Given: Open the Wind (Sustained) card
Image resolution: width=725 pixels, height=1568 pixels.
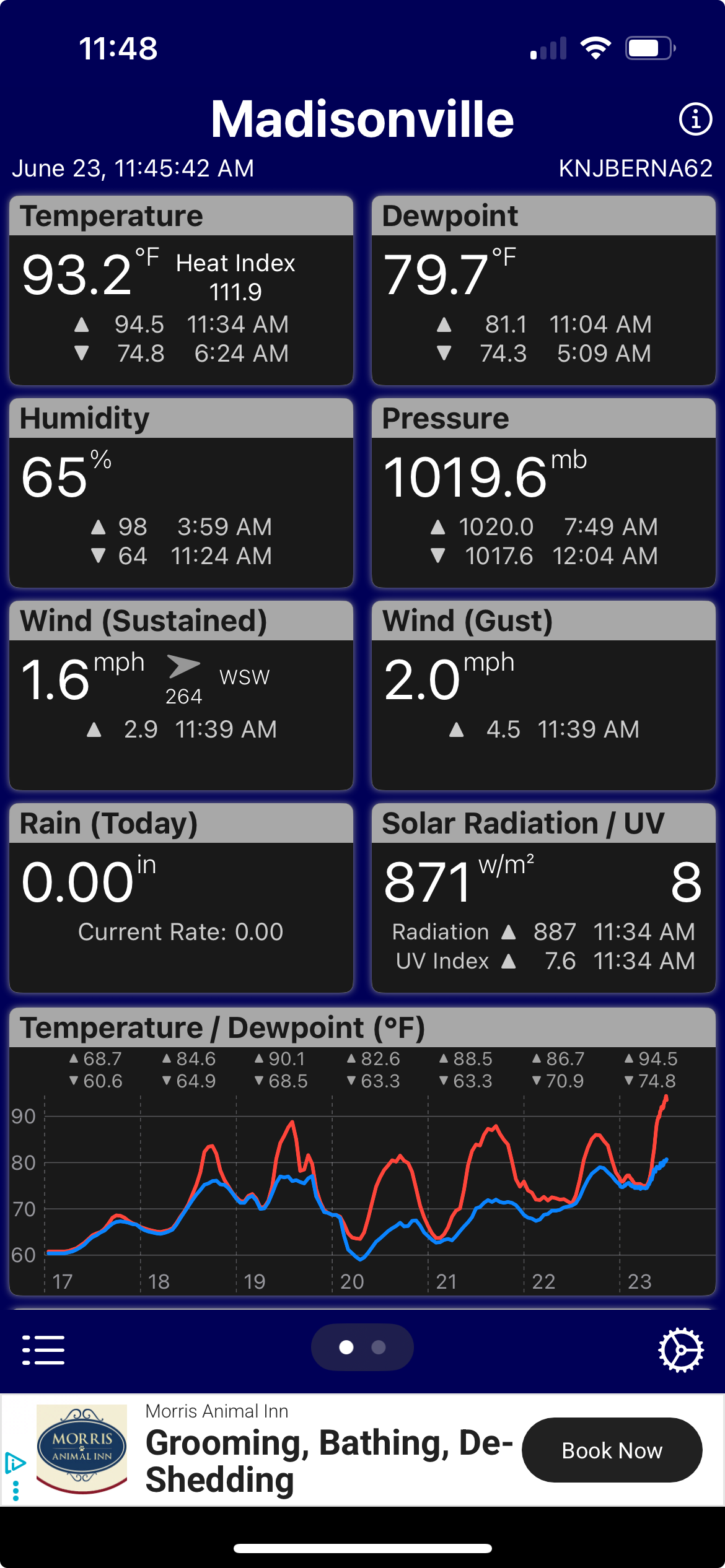Looking at the screenshot, I should pyautogui.click(x=181, y=695).
